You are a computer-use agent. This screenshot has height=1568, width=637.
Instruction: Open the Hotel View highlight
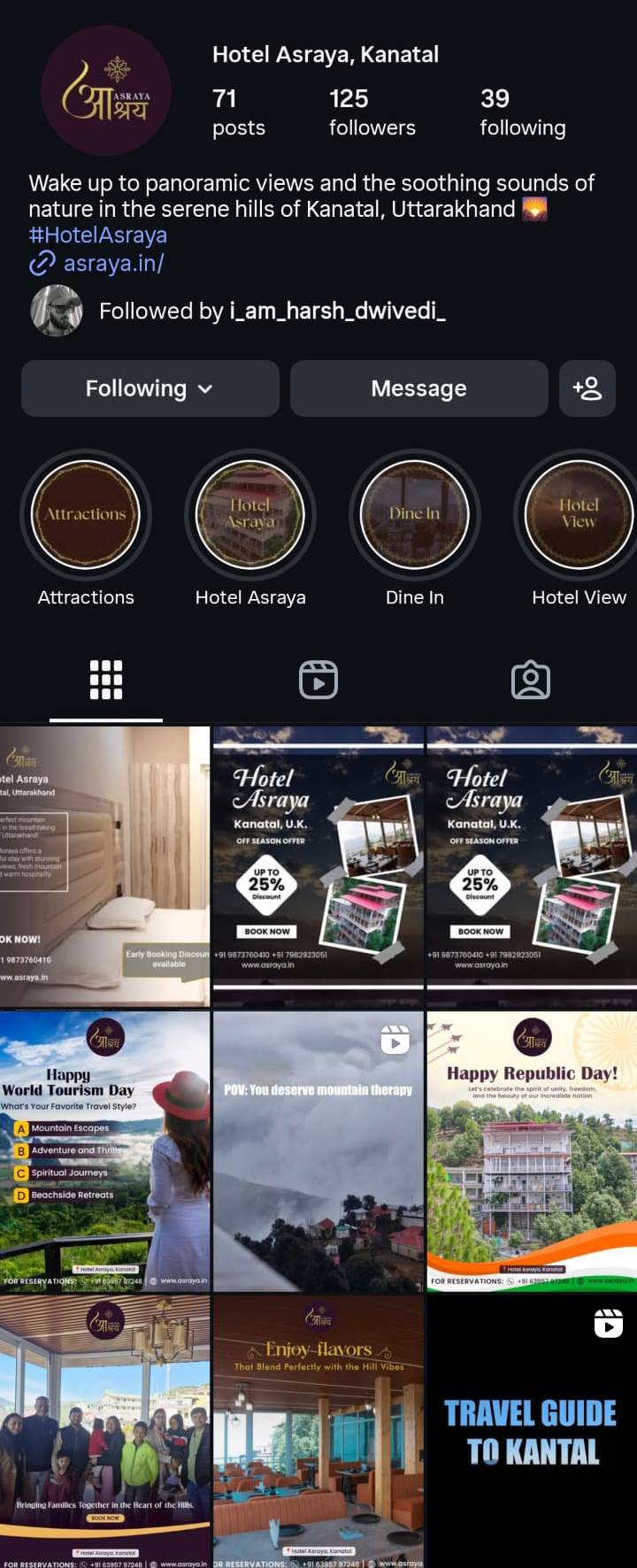(x=579, y=514)
